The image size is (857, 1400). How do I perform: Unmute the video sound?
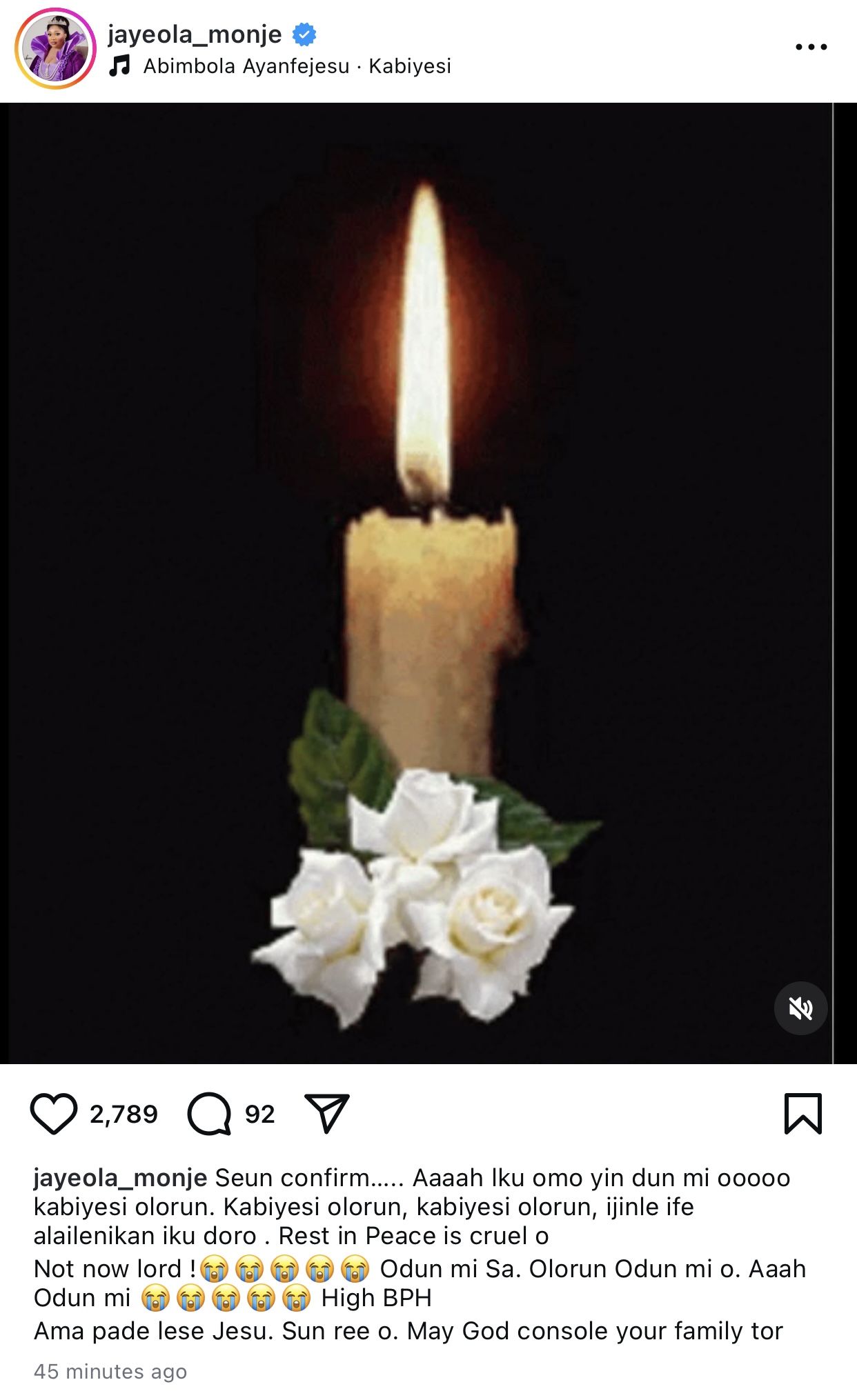800,1008
